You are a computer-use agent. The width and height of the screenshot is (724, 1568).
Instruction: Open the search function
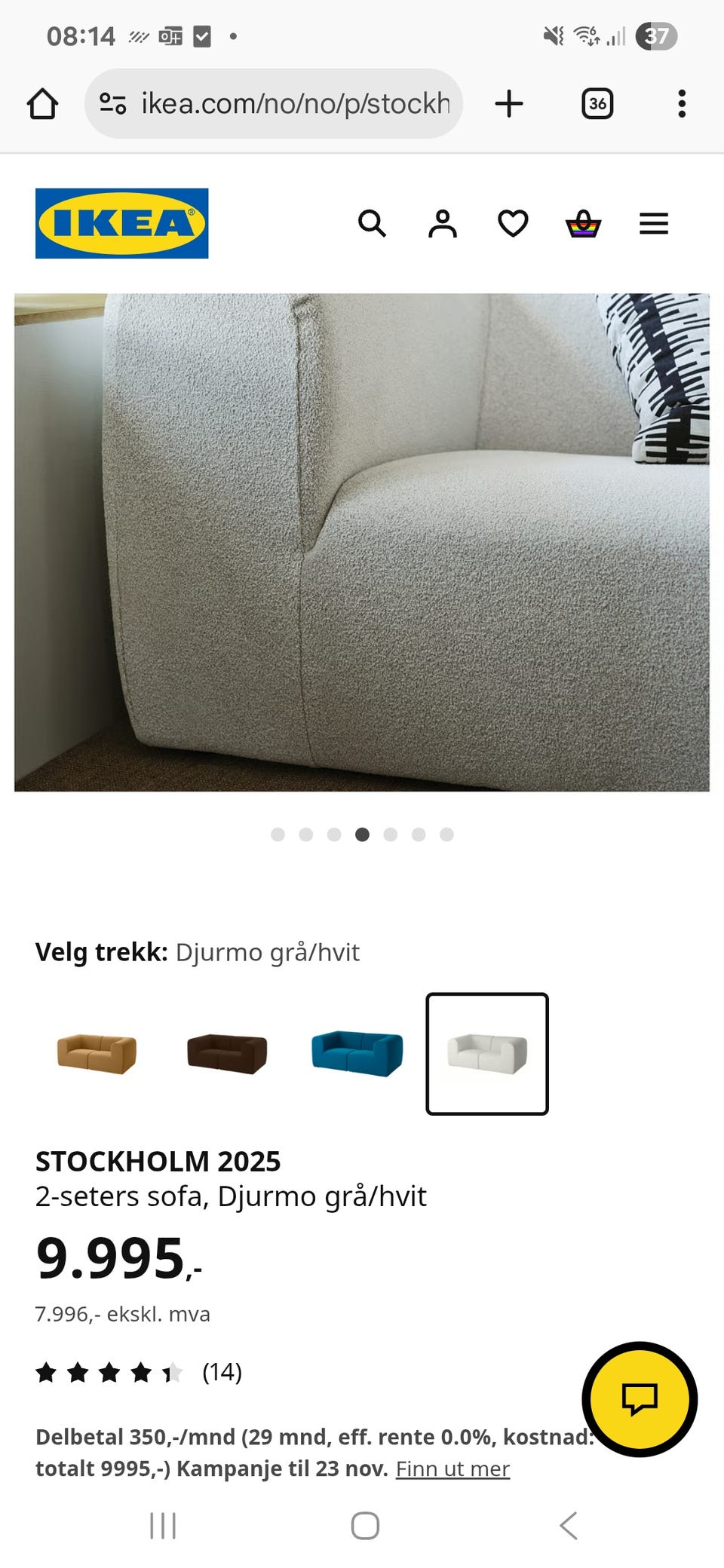pos(373,223)
